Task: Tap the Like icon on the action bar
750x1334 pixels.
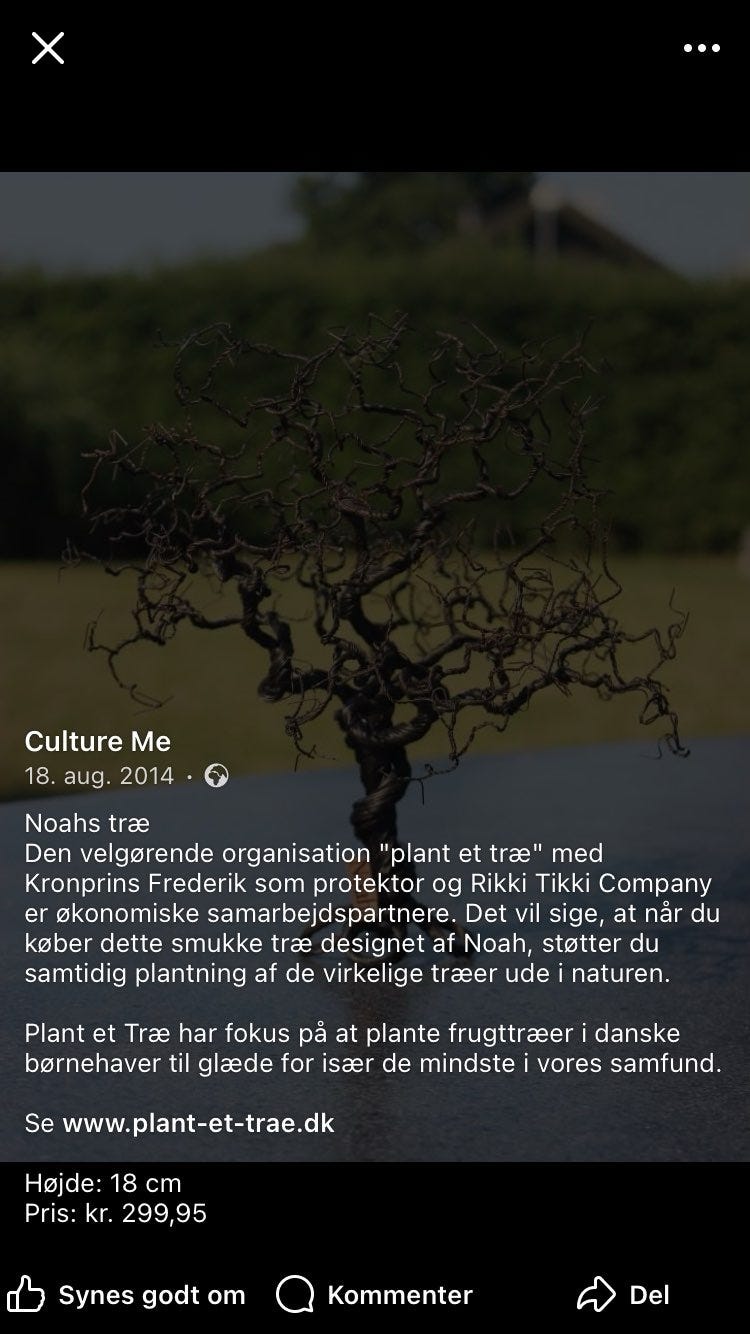Action: (28, 1294)
